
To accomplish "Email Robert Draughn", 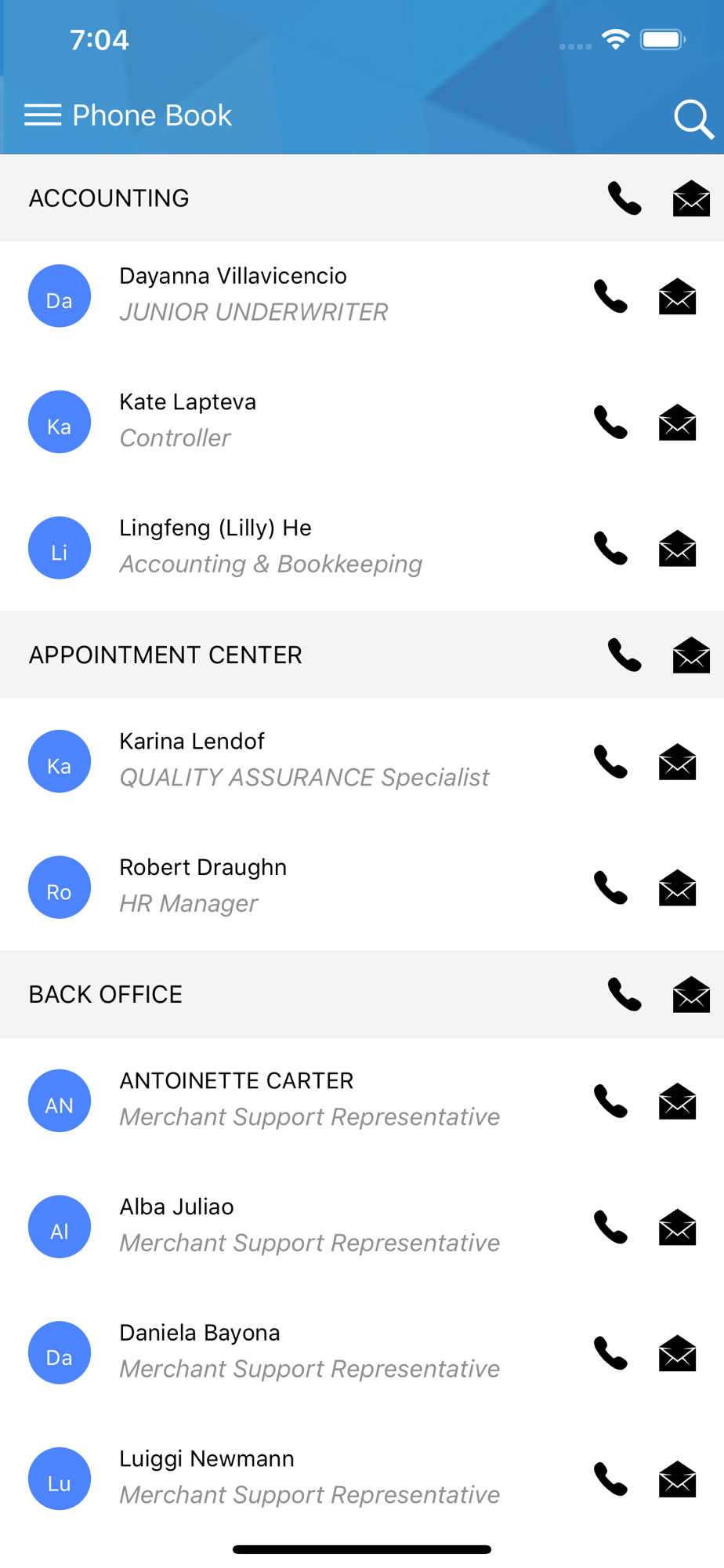I will click(677, 887).
